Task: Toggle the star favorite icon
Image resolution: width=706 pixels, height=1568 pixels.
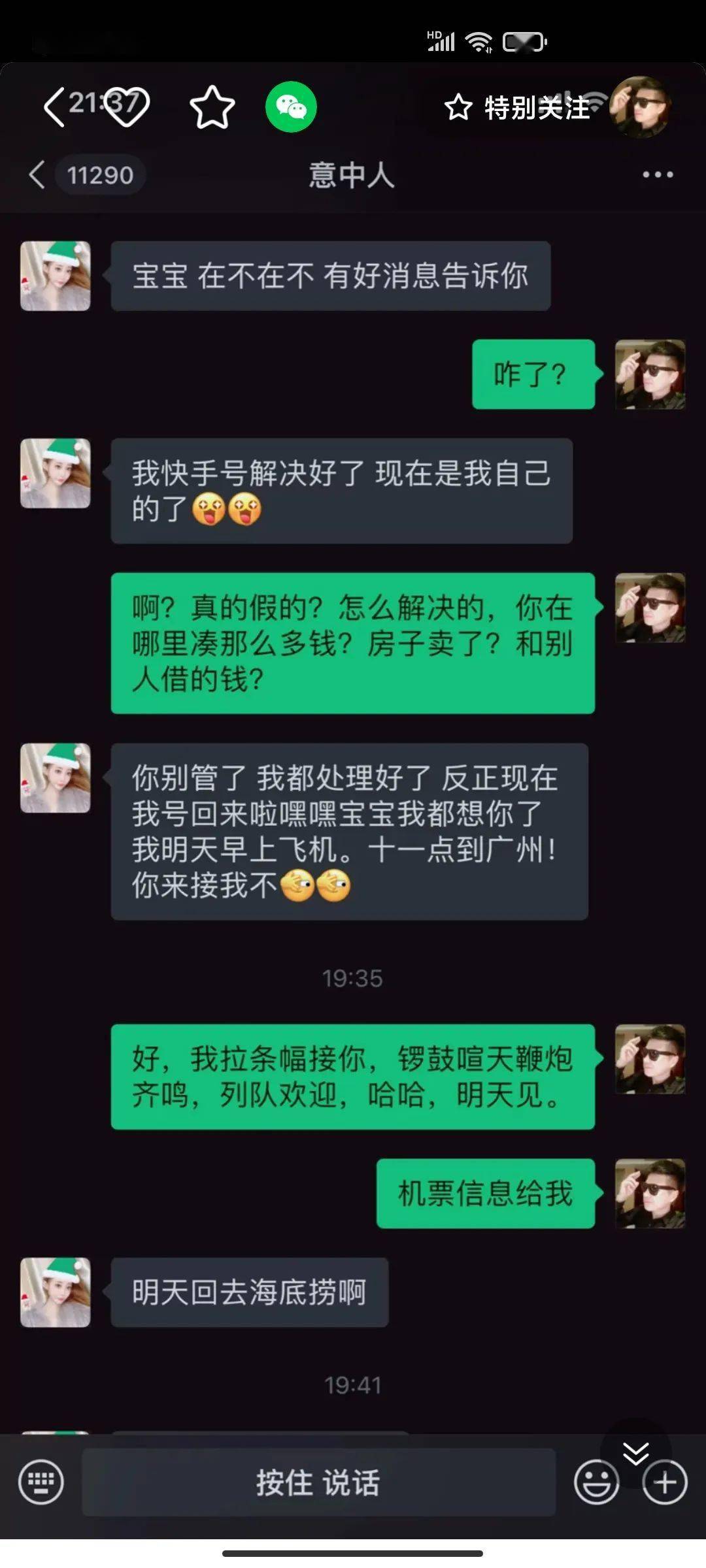Action: pyautogui.click(x=212, y=108)
